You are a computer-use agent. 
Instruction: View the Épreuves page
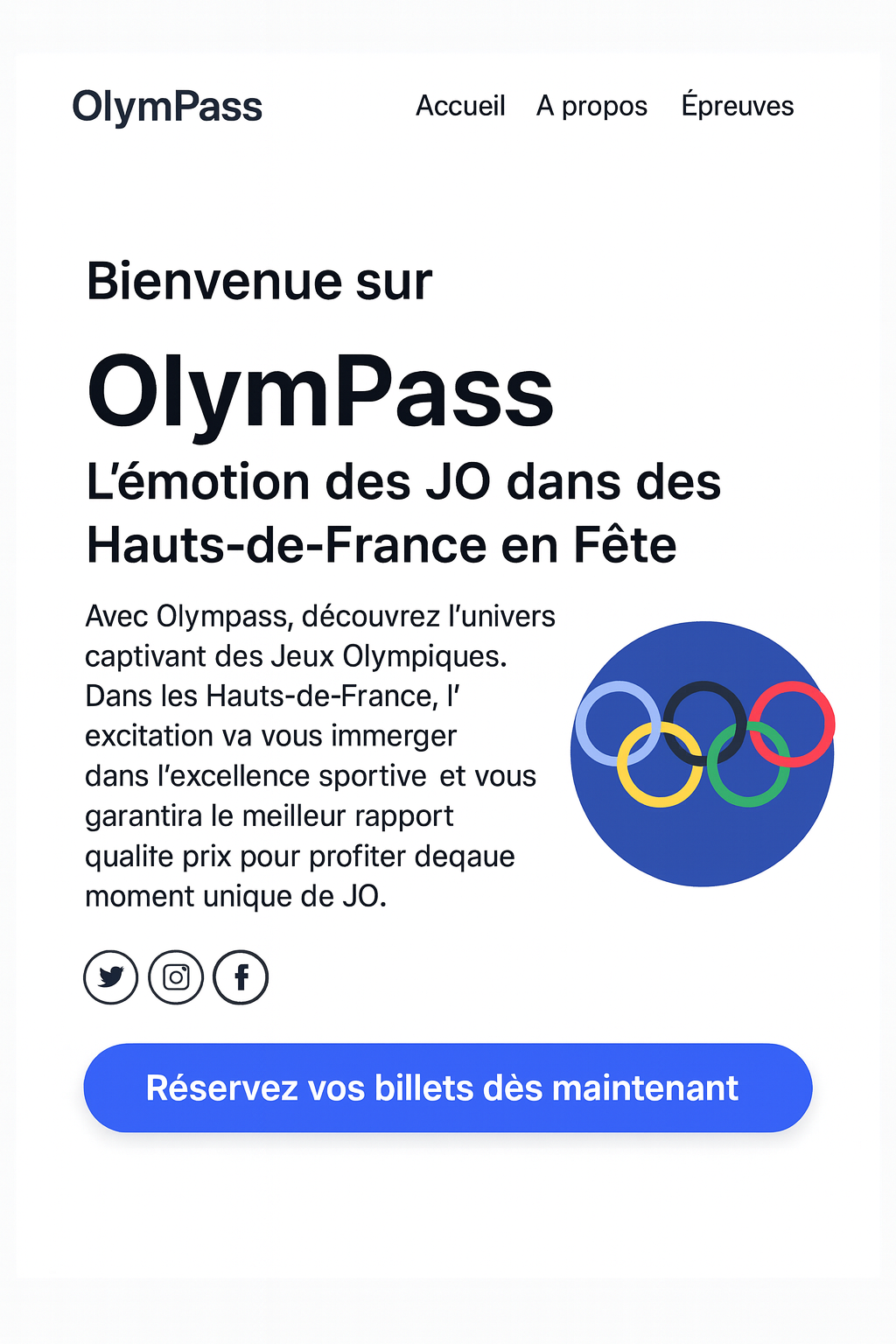(x=738, y=106)
